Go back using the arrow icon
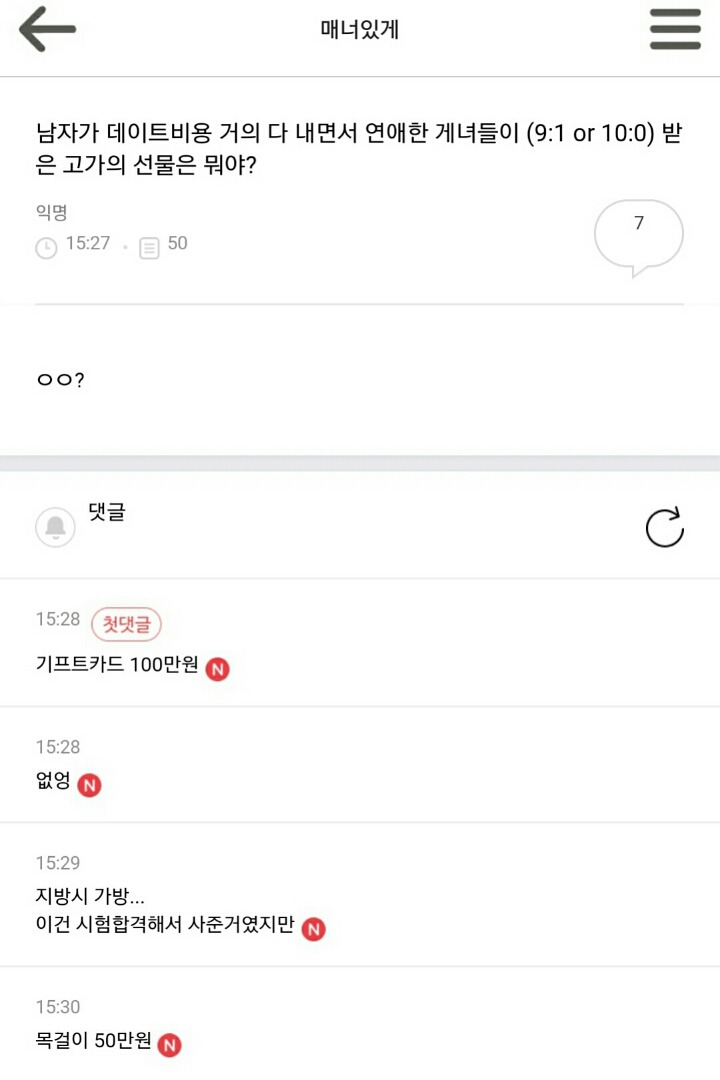This screenshot has height=1080, width=720. 47,29
